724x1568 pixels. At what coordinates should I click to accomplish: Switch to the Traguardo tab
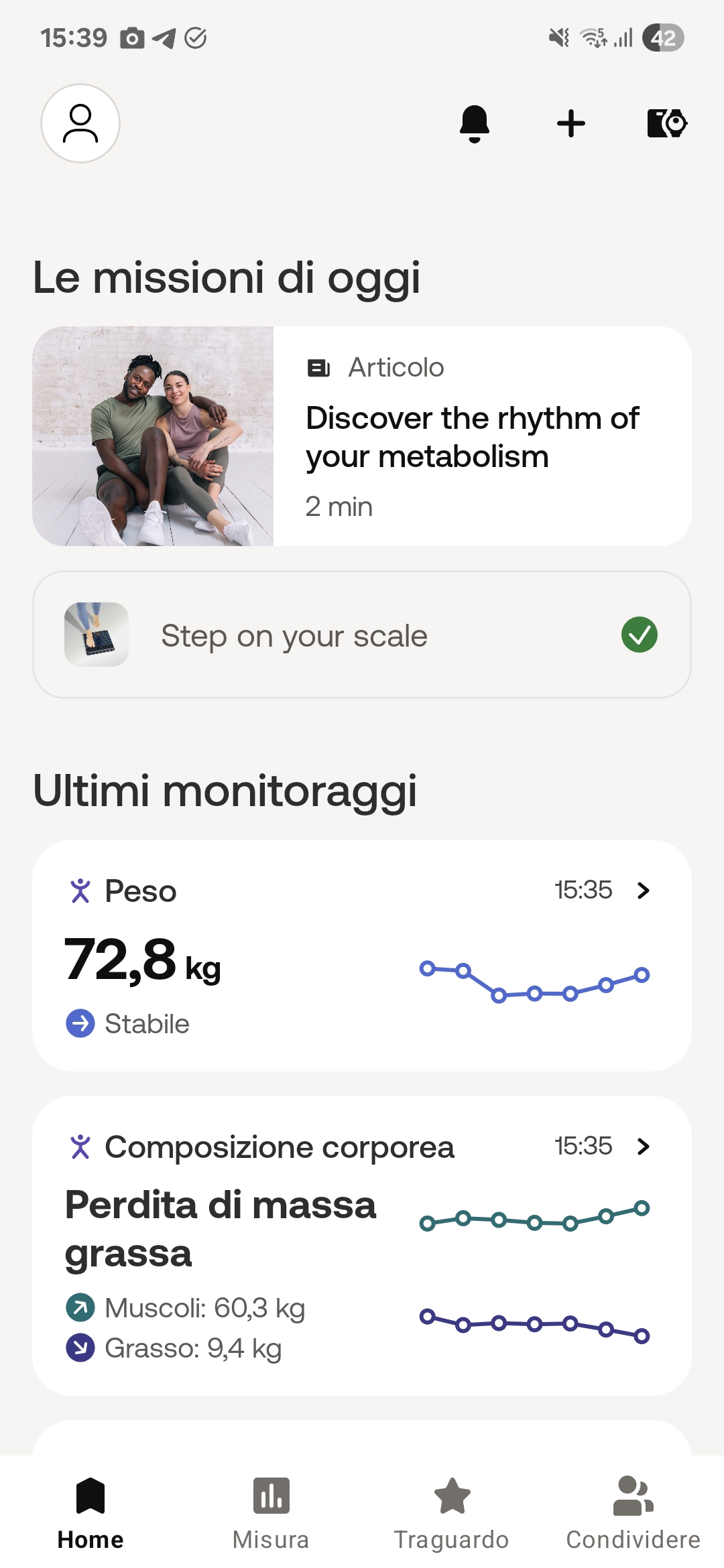(452, 1521)
